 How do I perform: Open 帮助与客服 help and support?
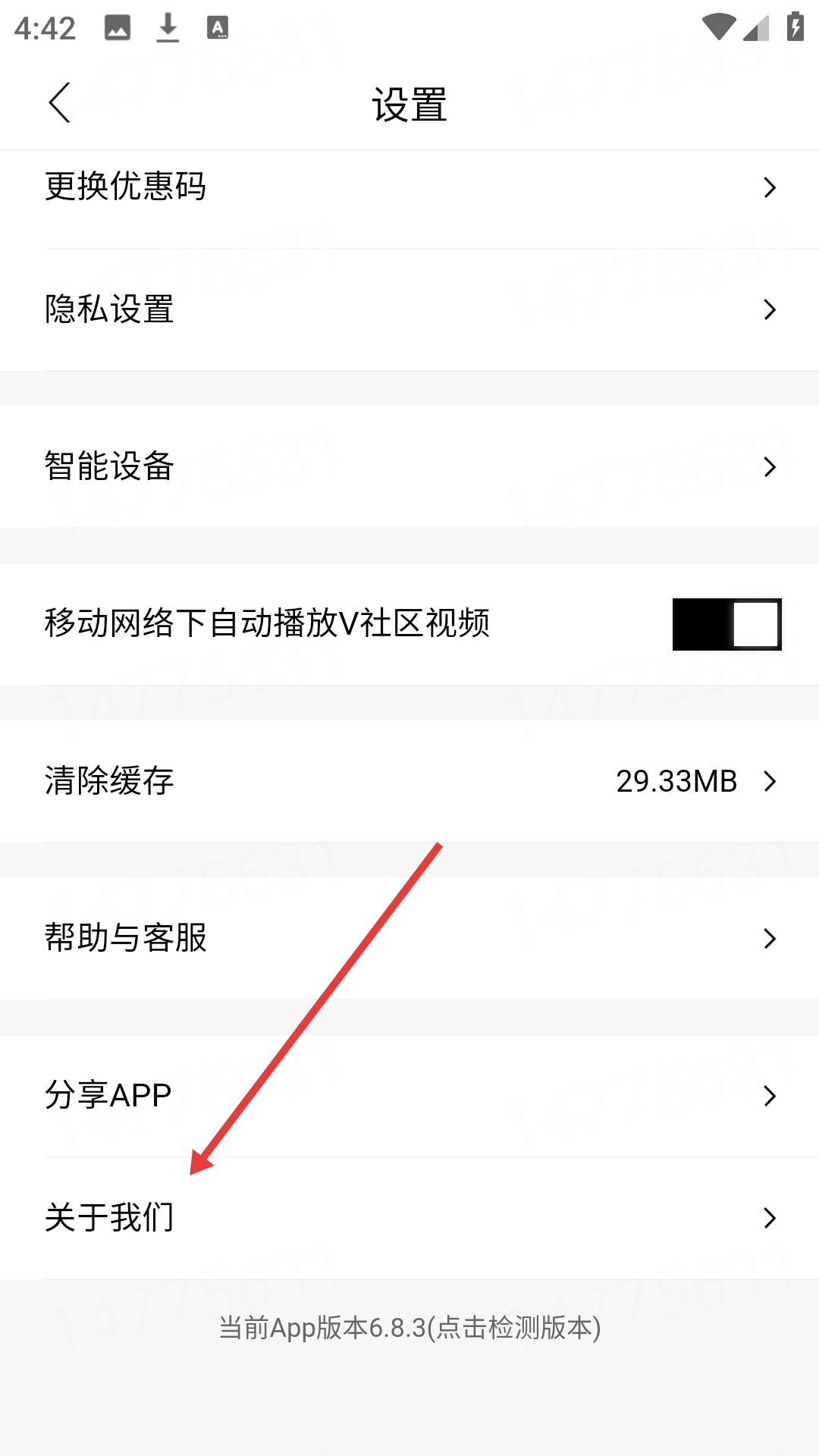pos(409,938)
